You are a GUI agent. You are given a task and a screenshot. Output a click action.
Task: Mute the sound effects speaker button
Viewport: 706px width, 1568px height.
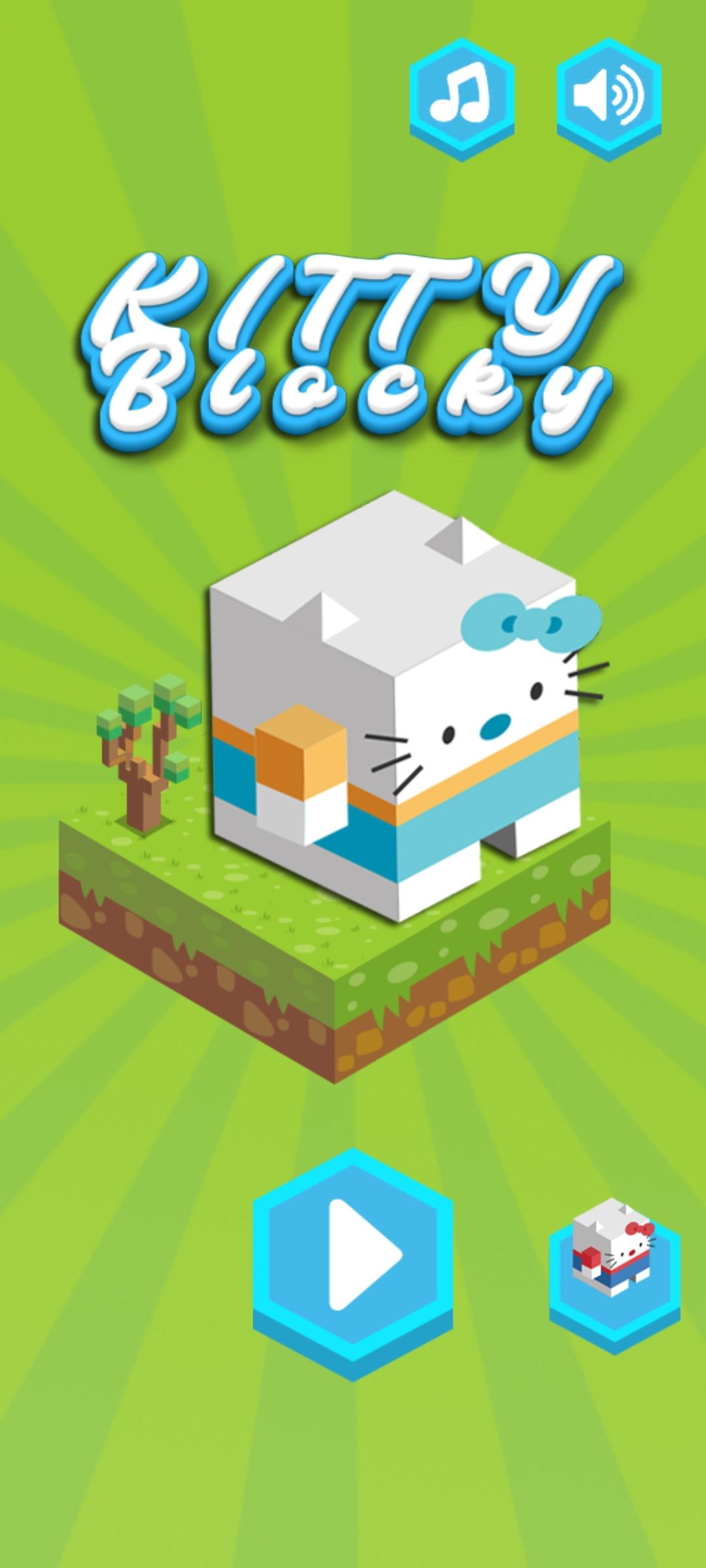pyautogui.click(x=609, y=97)
